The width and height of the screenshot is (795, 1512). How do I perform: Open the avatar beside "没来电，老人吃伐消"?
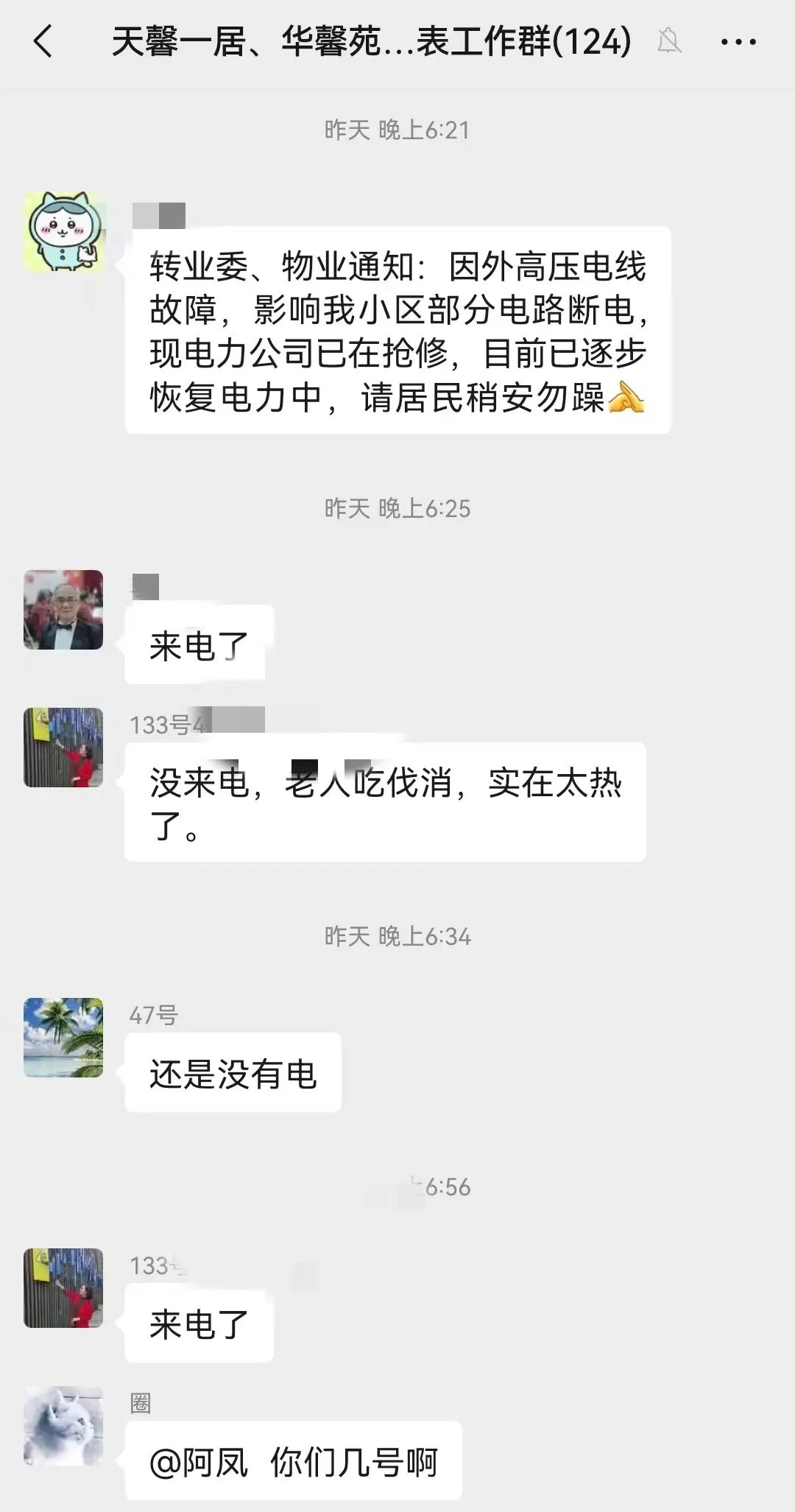tap(63, 748)
